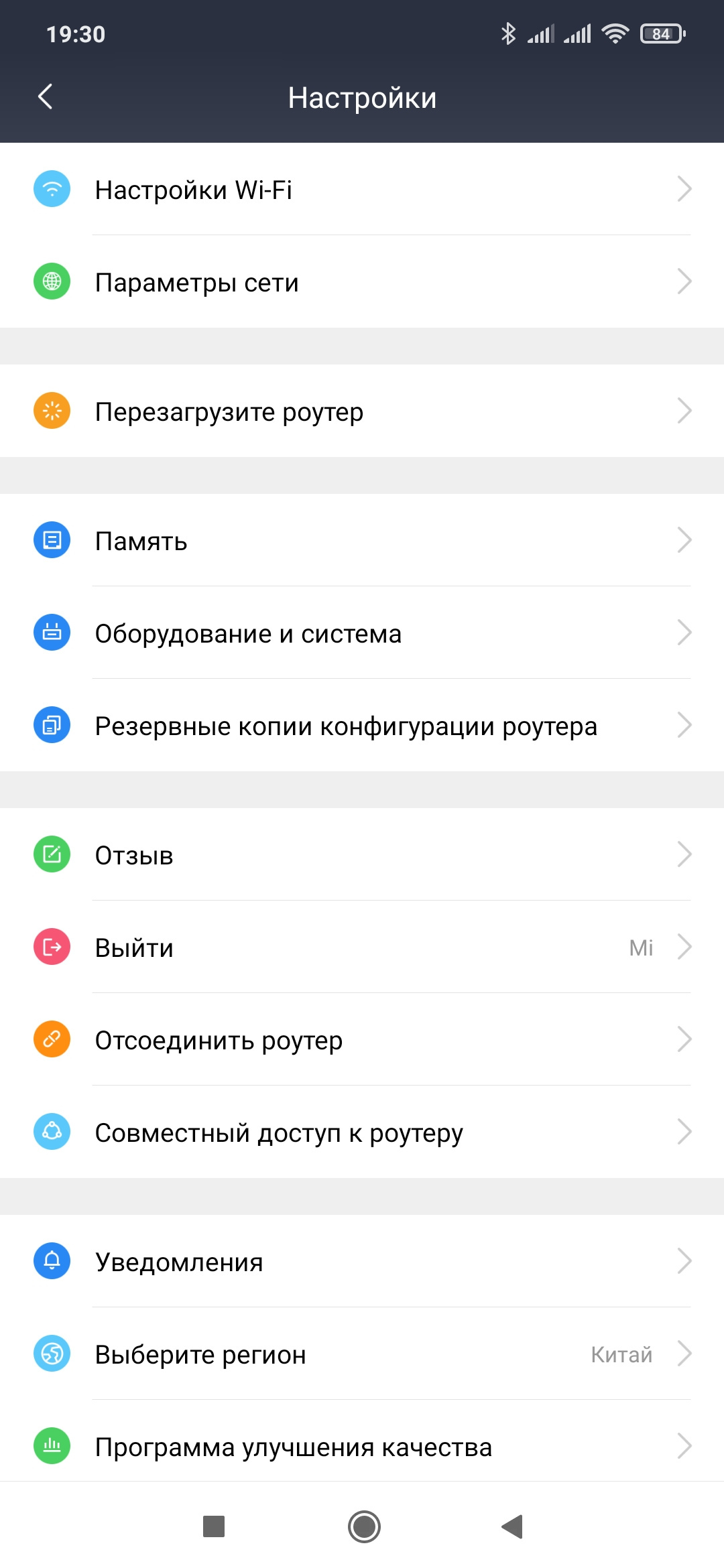Open Уведомления settings
The width and height of the screenshot is (724, 1568).
coord(362,1262)
